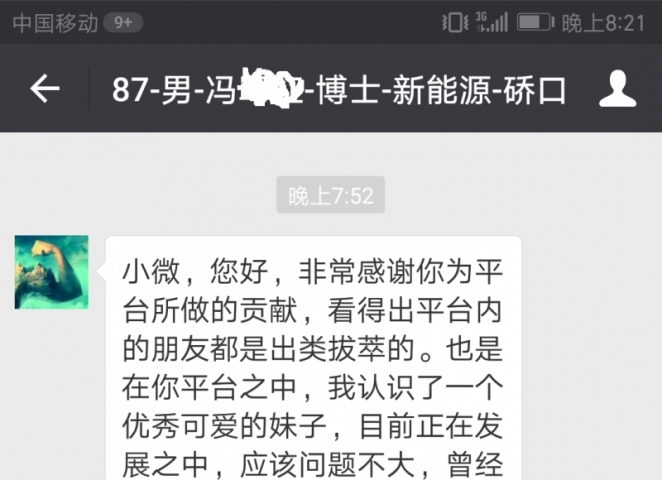Go back from this chat
This screenshot has width=662, height=480.
click(x=45, y=90)
